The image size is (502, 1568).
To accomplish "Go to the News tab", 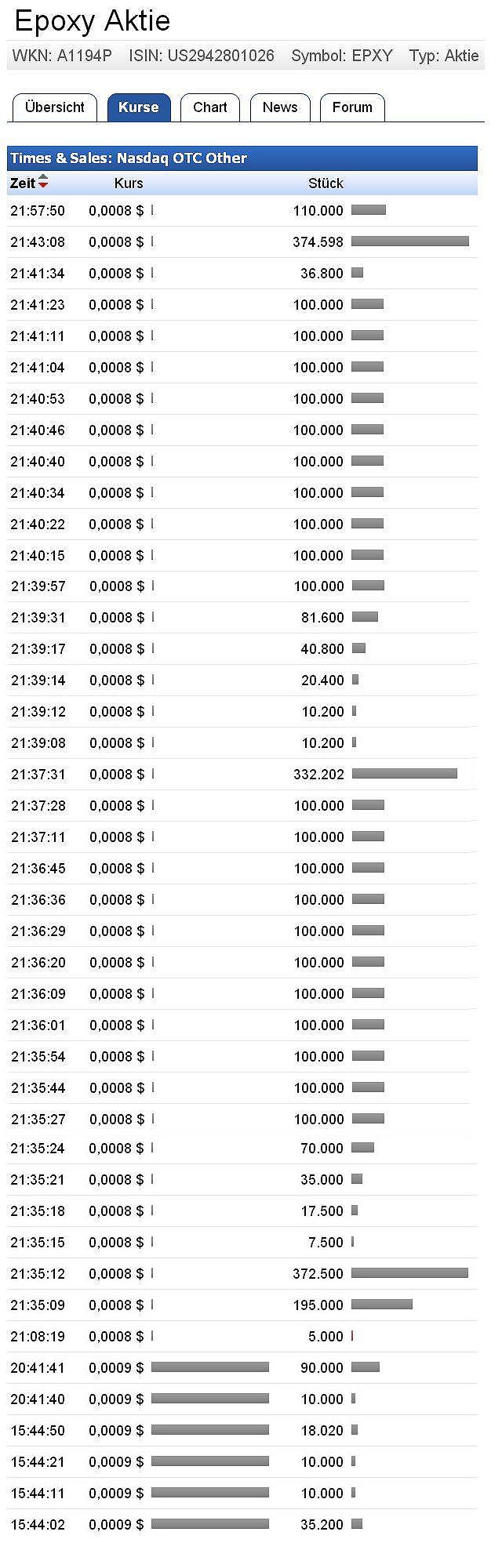I will point(280,107).
